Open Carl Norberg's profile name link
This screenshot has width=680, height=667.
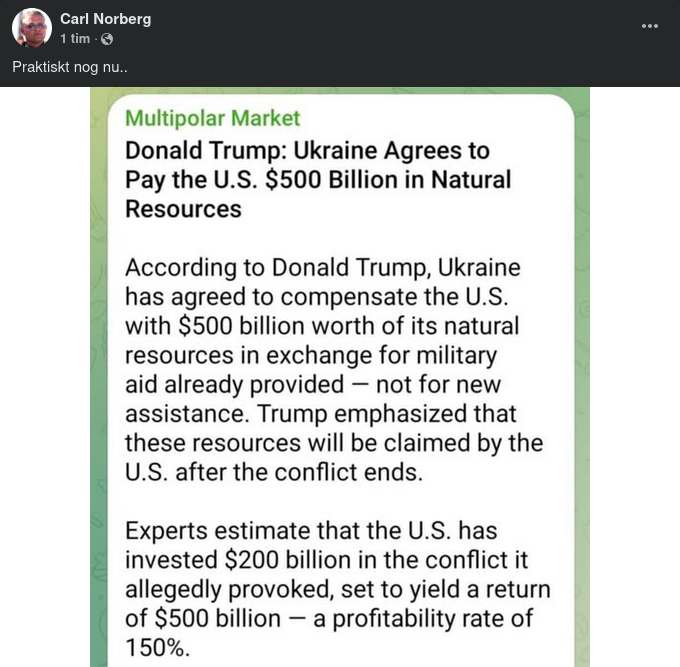point(105,19)
